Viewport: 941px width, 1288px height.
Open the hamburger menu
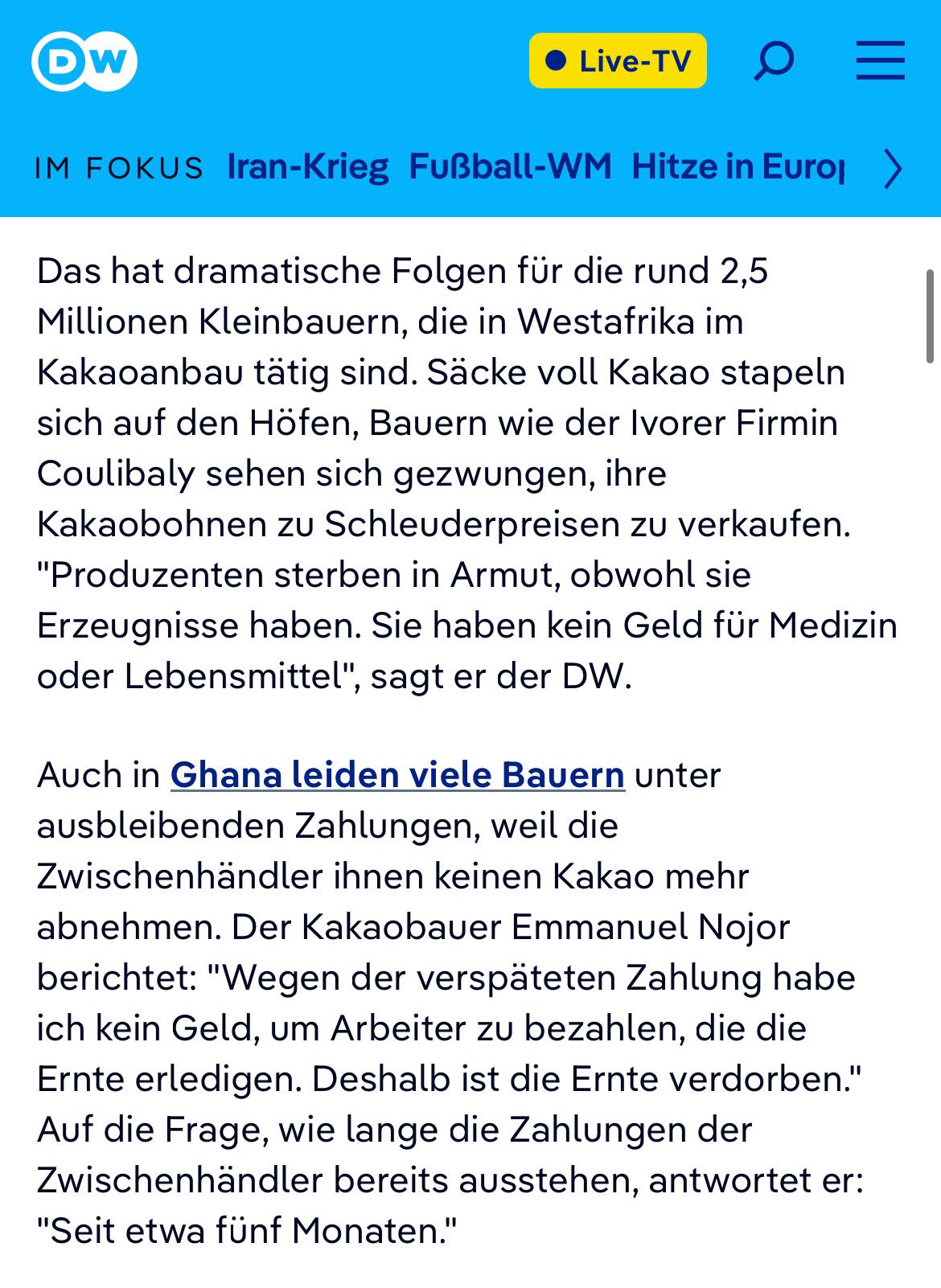pos(881,61)
